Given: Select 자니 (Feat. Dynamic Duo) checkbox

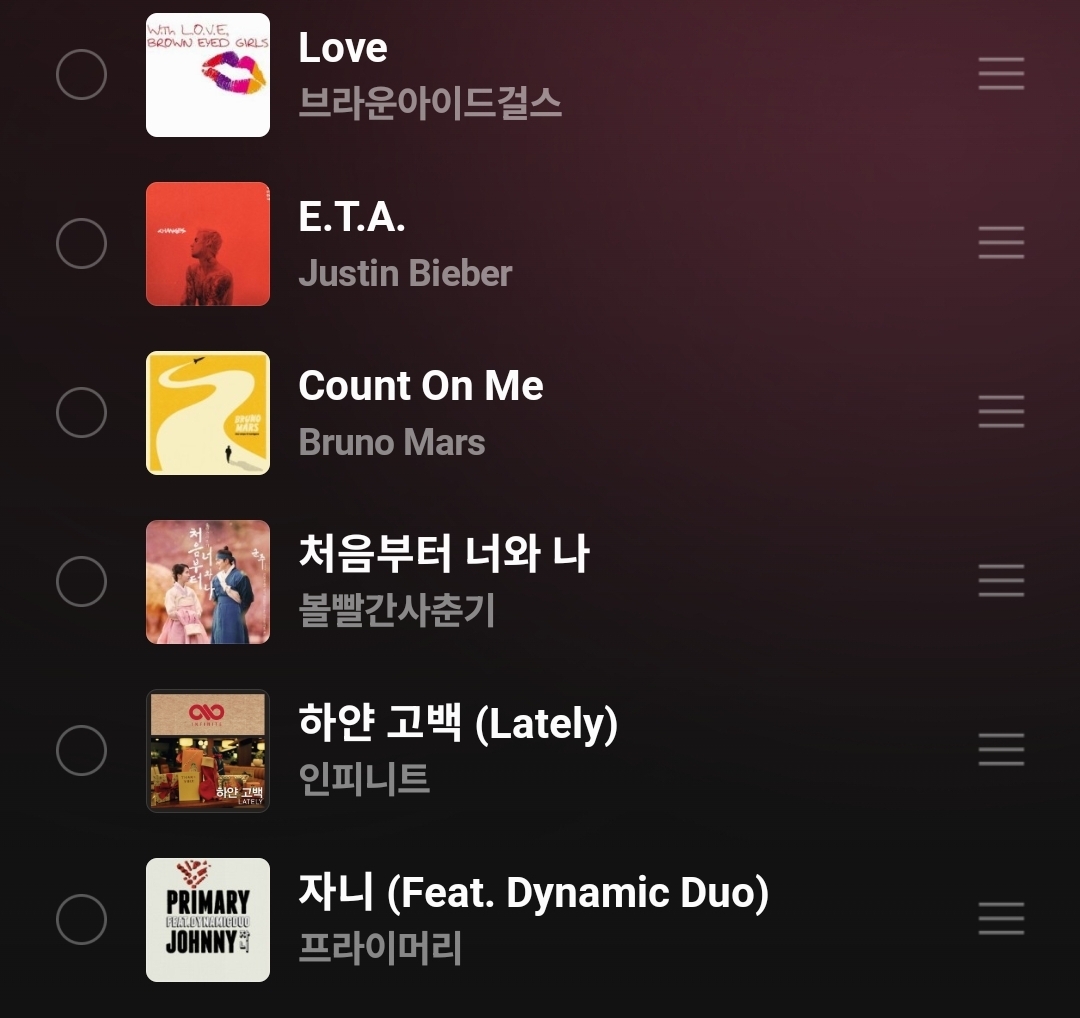Looking at the screenshot, I should click(x=81, y=919).
